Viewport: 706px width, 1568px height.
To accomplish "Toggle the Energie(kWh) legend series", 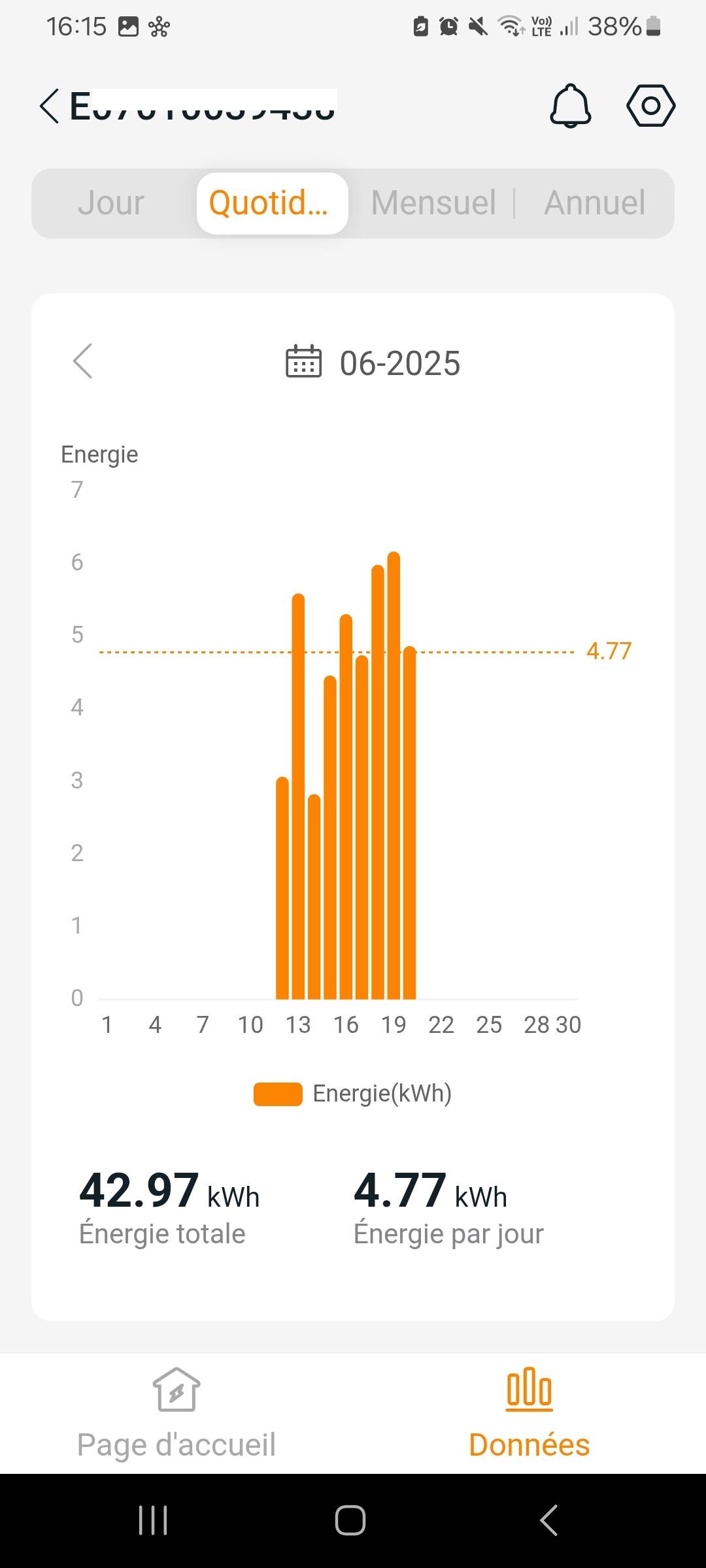I will click(352, 1094).
